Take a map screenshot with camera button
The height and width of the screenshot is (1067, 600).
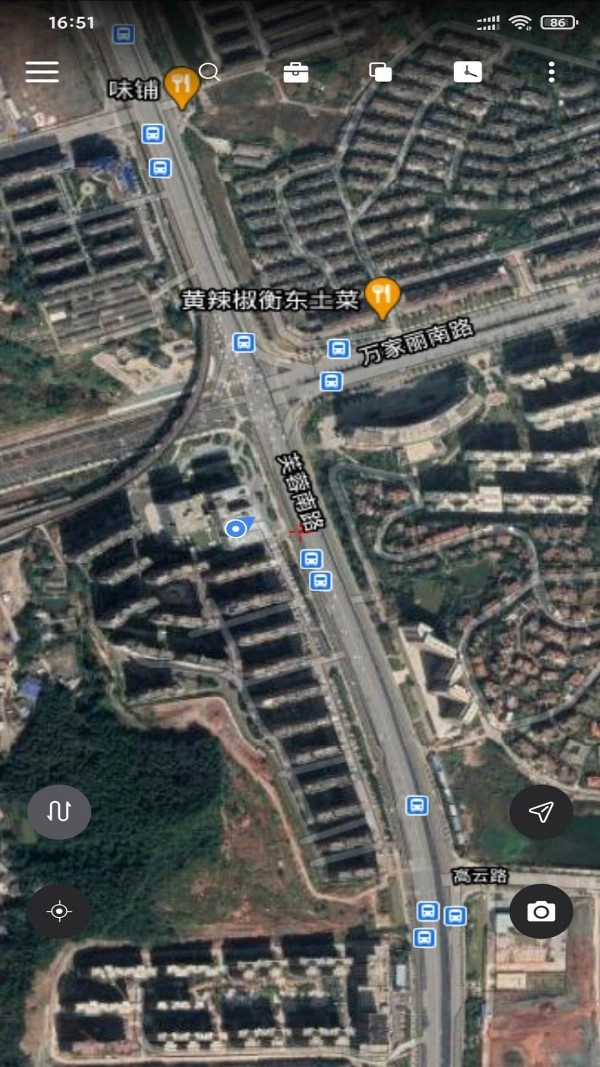tap(541, 910)
